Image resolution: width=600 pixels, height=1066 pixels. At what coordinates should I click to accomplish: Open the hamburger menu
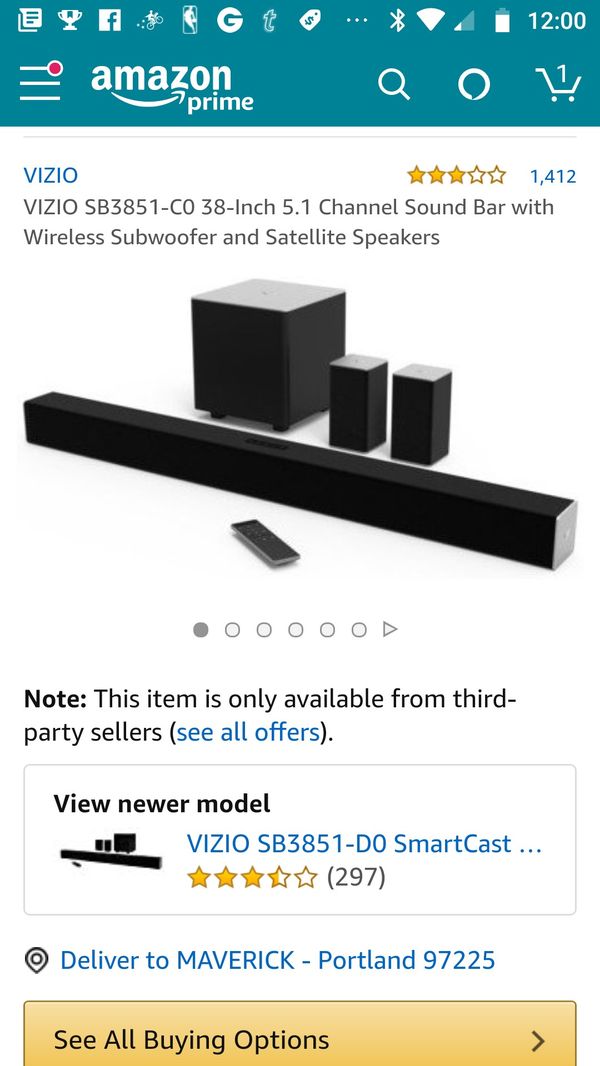[40, 83]
